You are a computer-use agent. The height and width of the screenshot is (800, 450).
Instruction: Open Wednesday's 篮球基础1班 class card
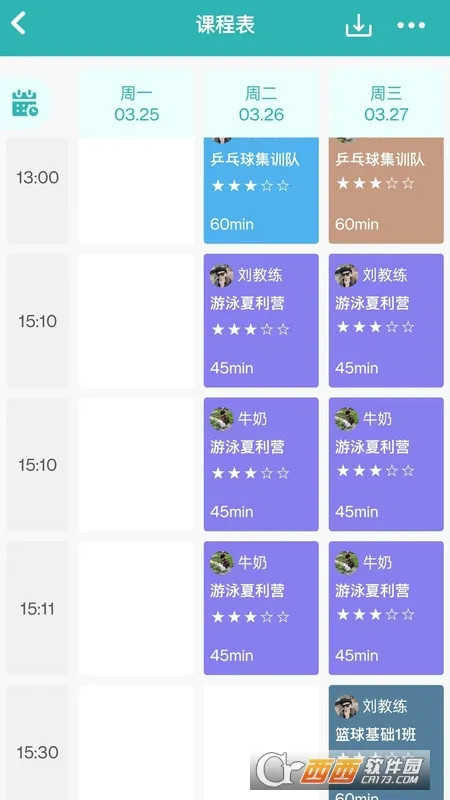386,742
